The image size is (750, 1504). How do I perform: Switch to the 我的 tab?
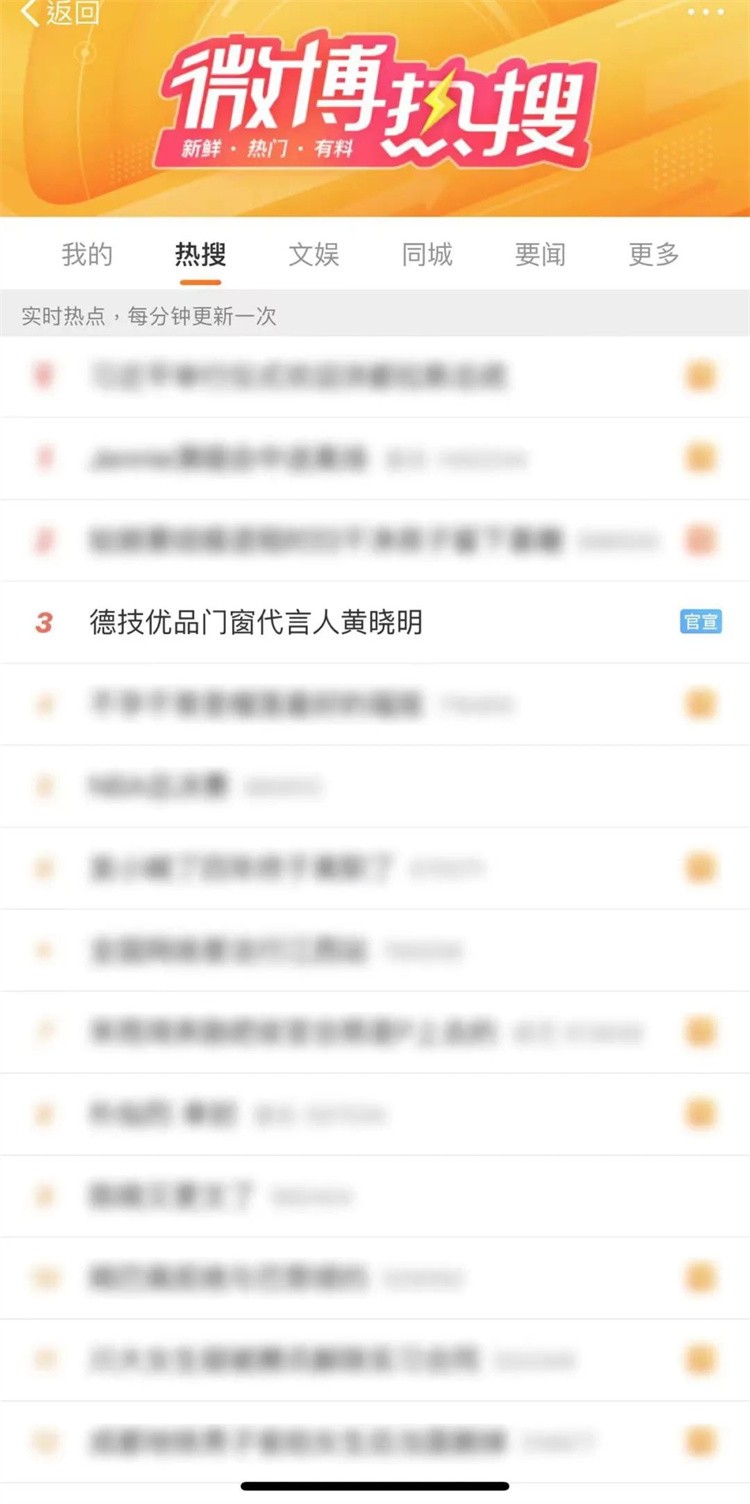(87, 255)
